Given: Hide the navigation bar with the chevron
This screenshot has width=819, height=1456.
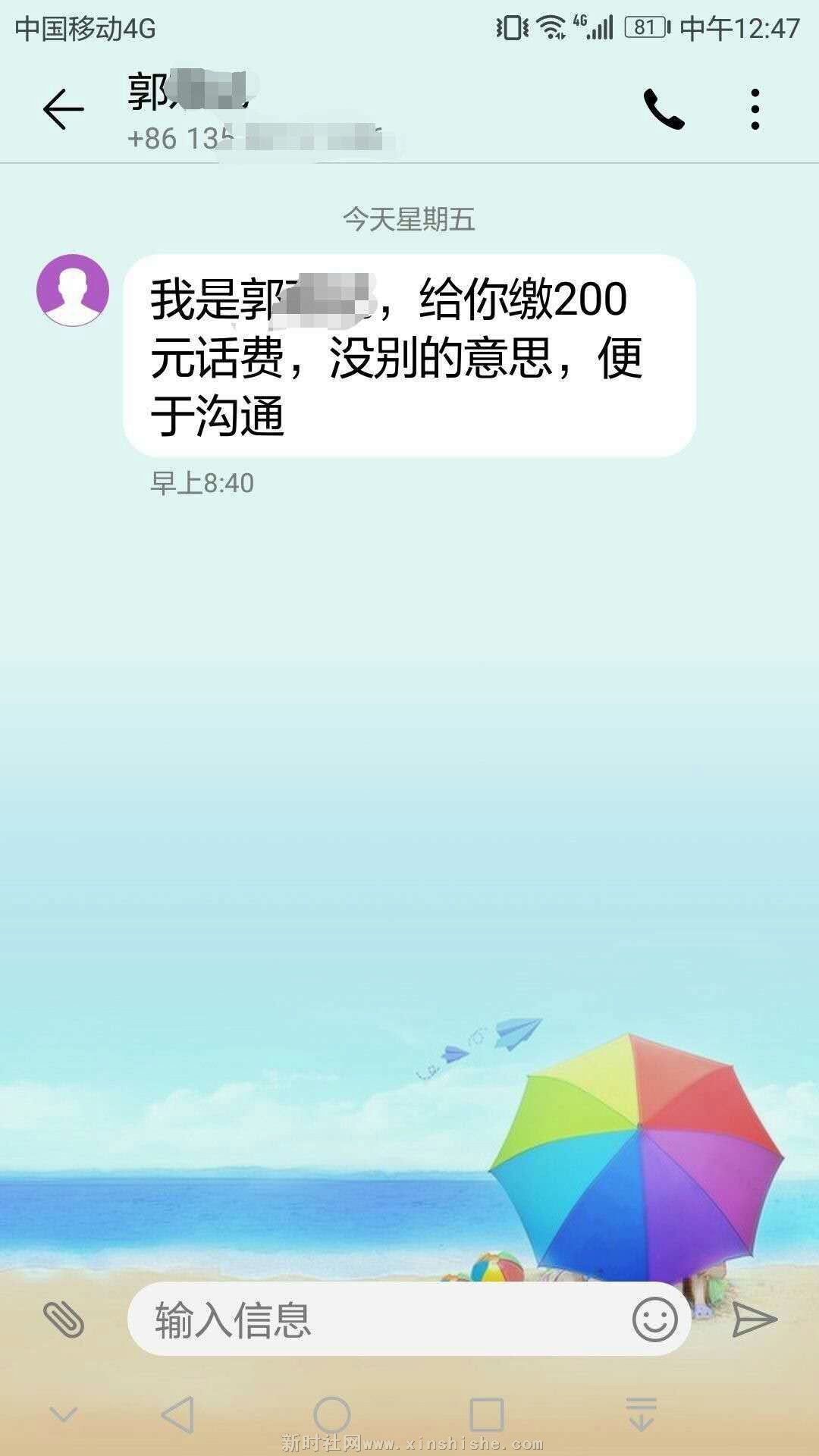Looking at the screenshot, I should 64,1415.
